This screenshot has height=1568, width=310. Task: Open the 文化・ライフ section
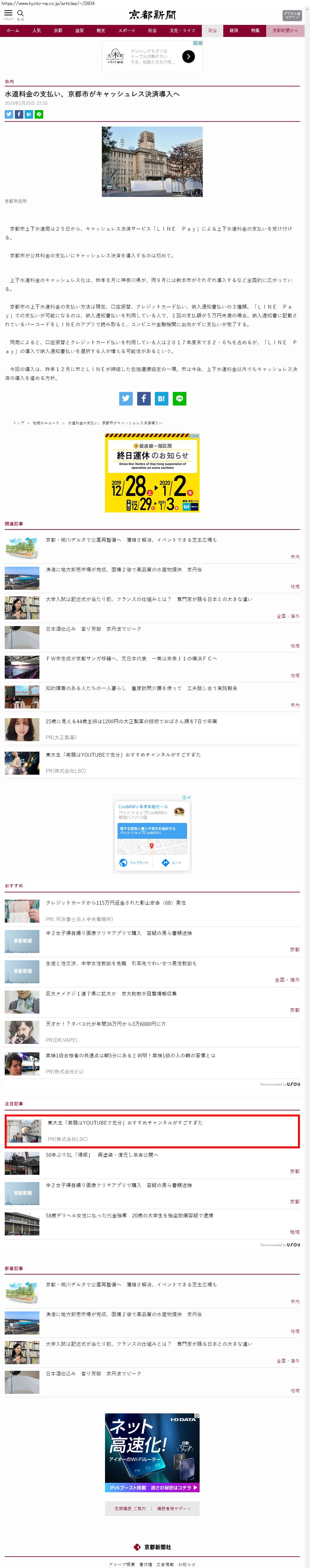182,30
